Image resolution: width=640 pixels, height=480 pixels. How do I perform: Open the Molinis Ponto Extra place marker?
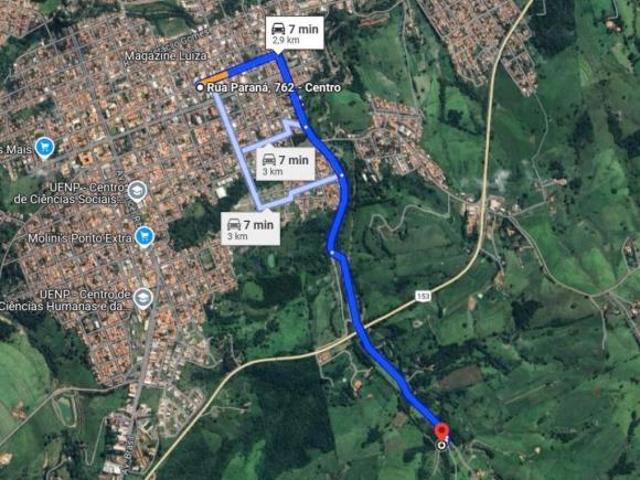coord(145,236)
